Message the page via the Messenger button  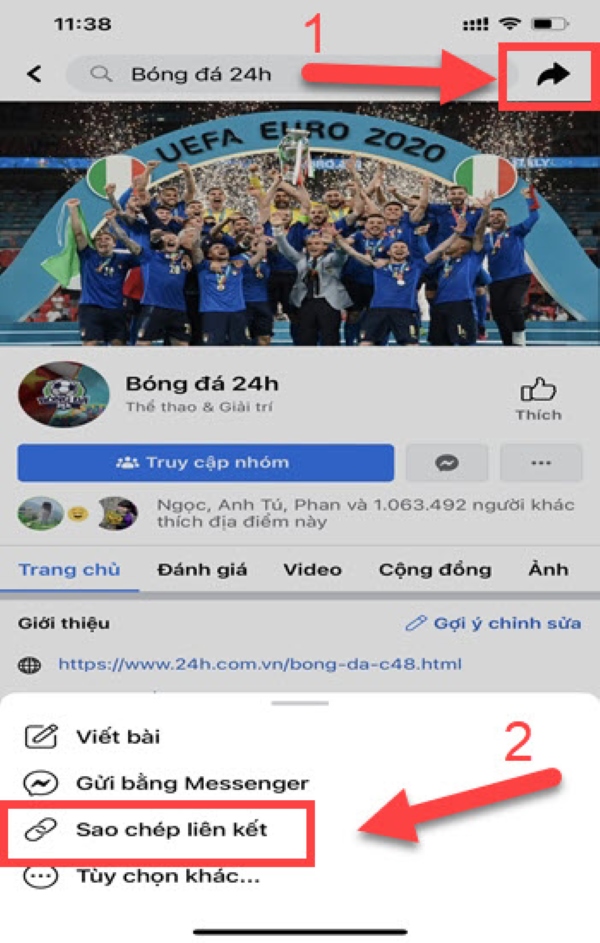447,463
